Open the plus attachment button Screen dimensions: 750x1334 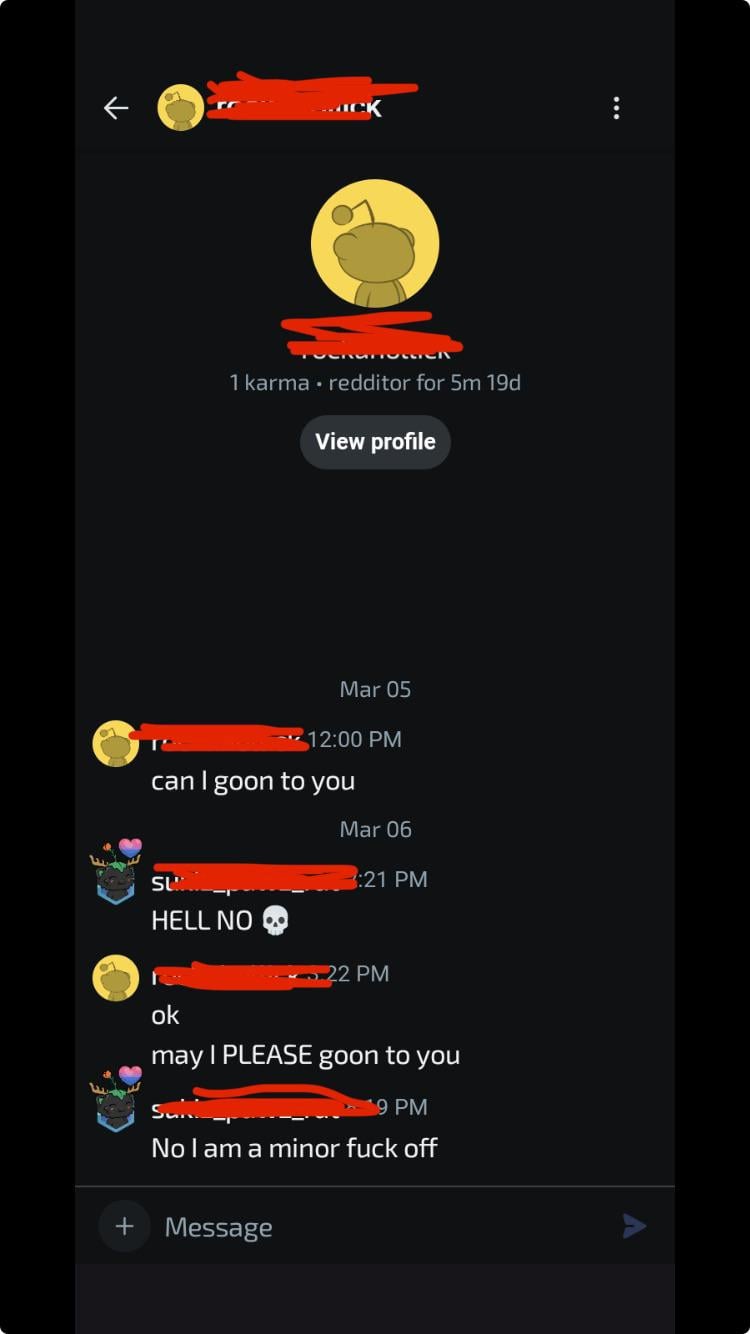tap(124, 1226)
